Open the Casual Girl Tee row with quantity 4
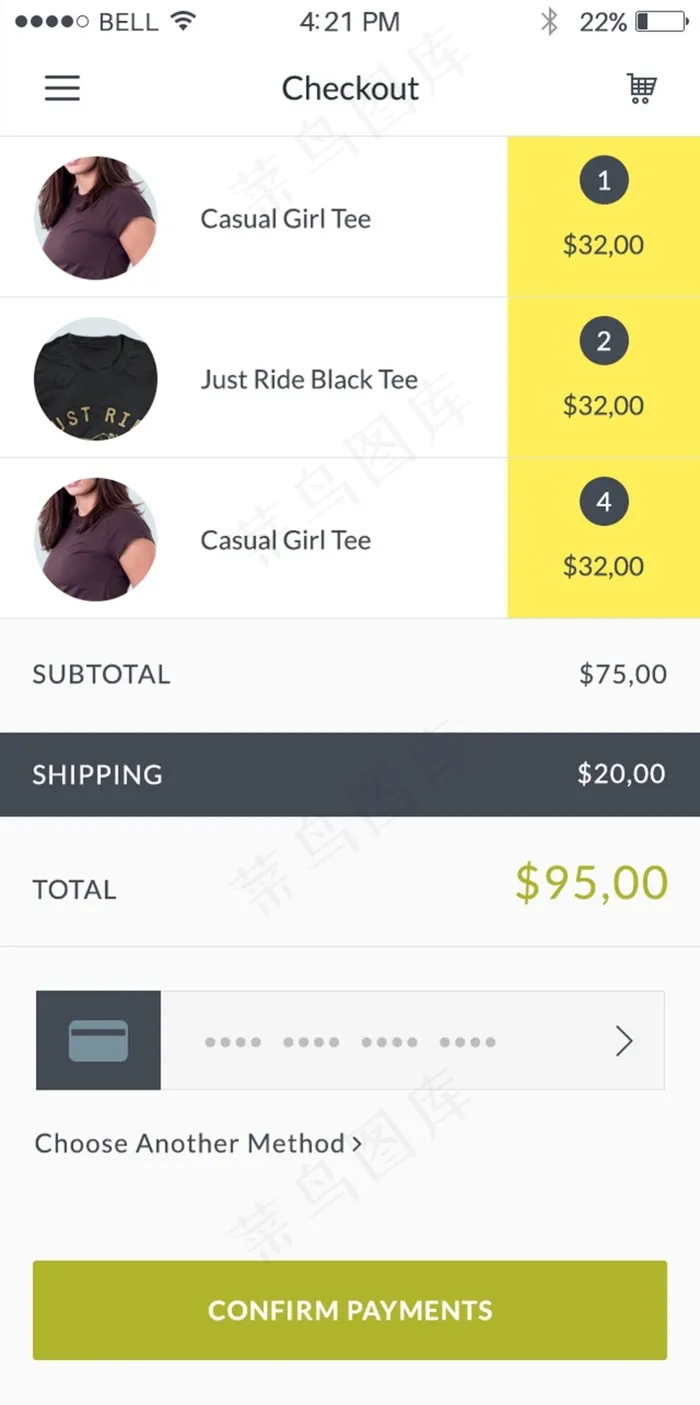Image resolution: width=700 pixels, height=1405 pixels. tap(286, 541)
